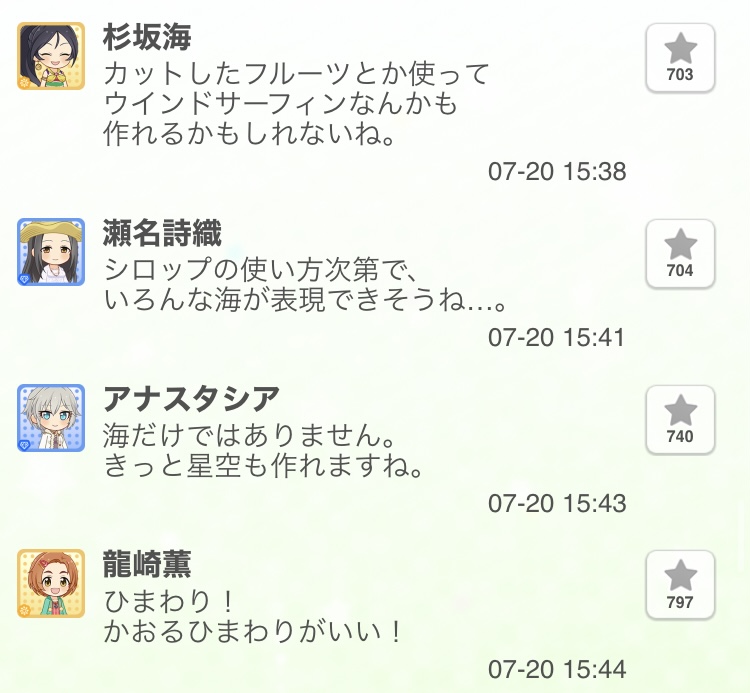
Task: Open 龍崎薫's profile avatar
Action: [x=51, y=584]
